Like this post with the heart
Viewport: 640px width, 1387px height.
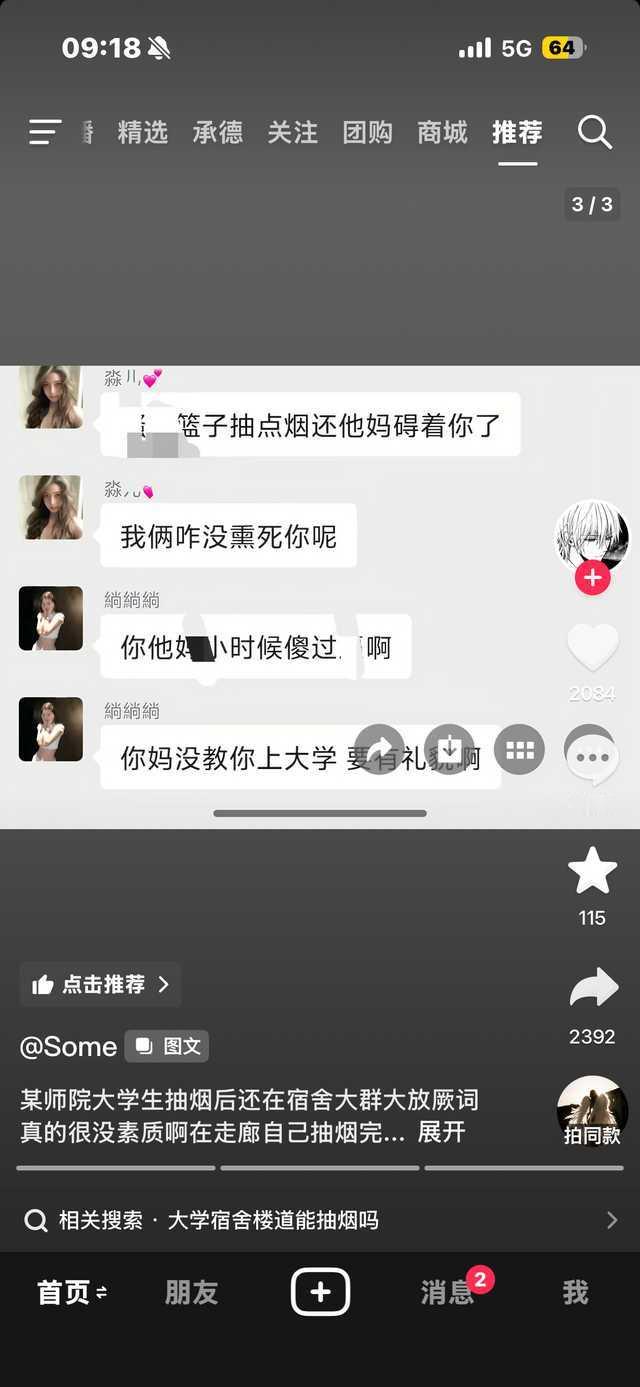click(x=592, y=647)
